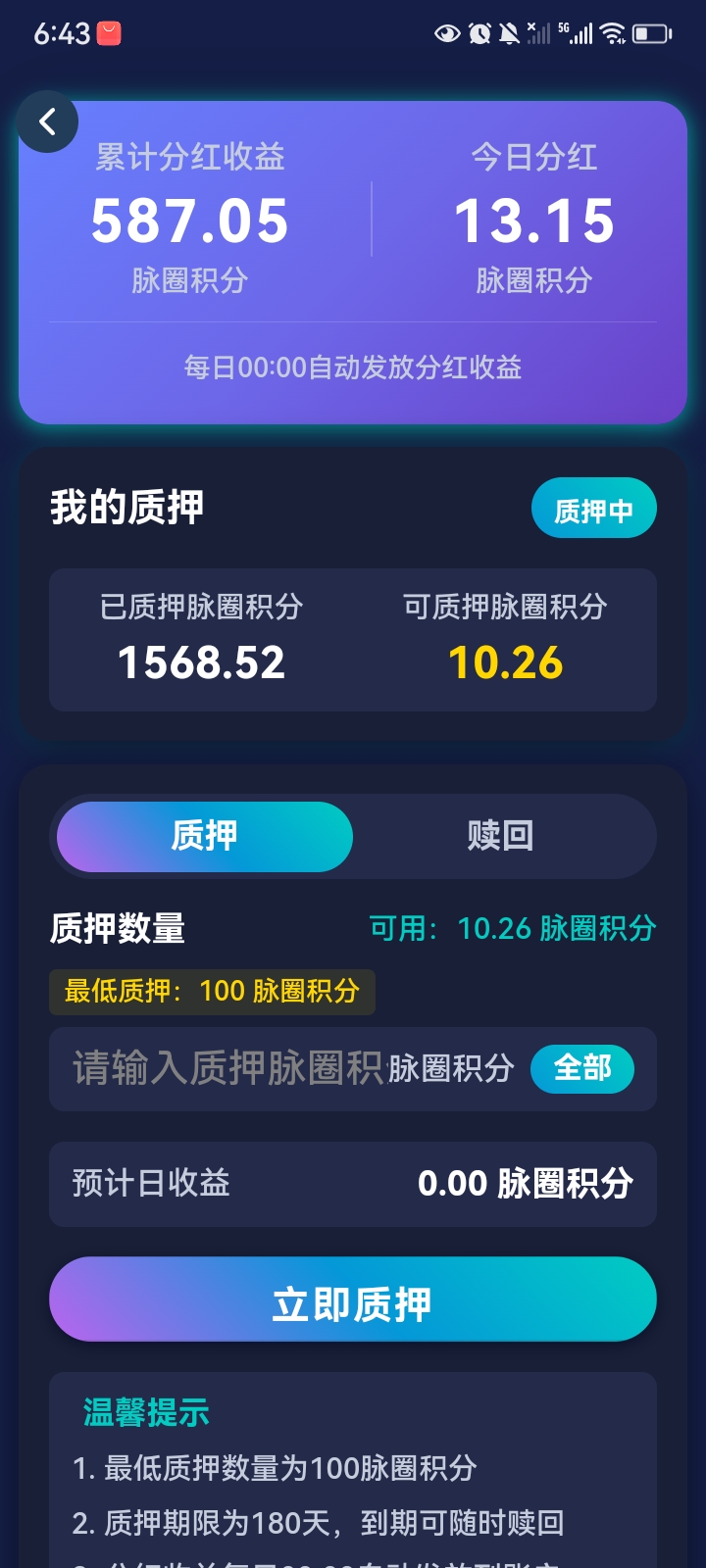Switch to the 赎回 tab
Image resolution: width=706 pixels, height=1568 pixels.
tap(500, 836)
